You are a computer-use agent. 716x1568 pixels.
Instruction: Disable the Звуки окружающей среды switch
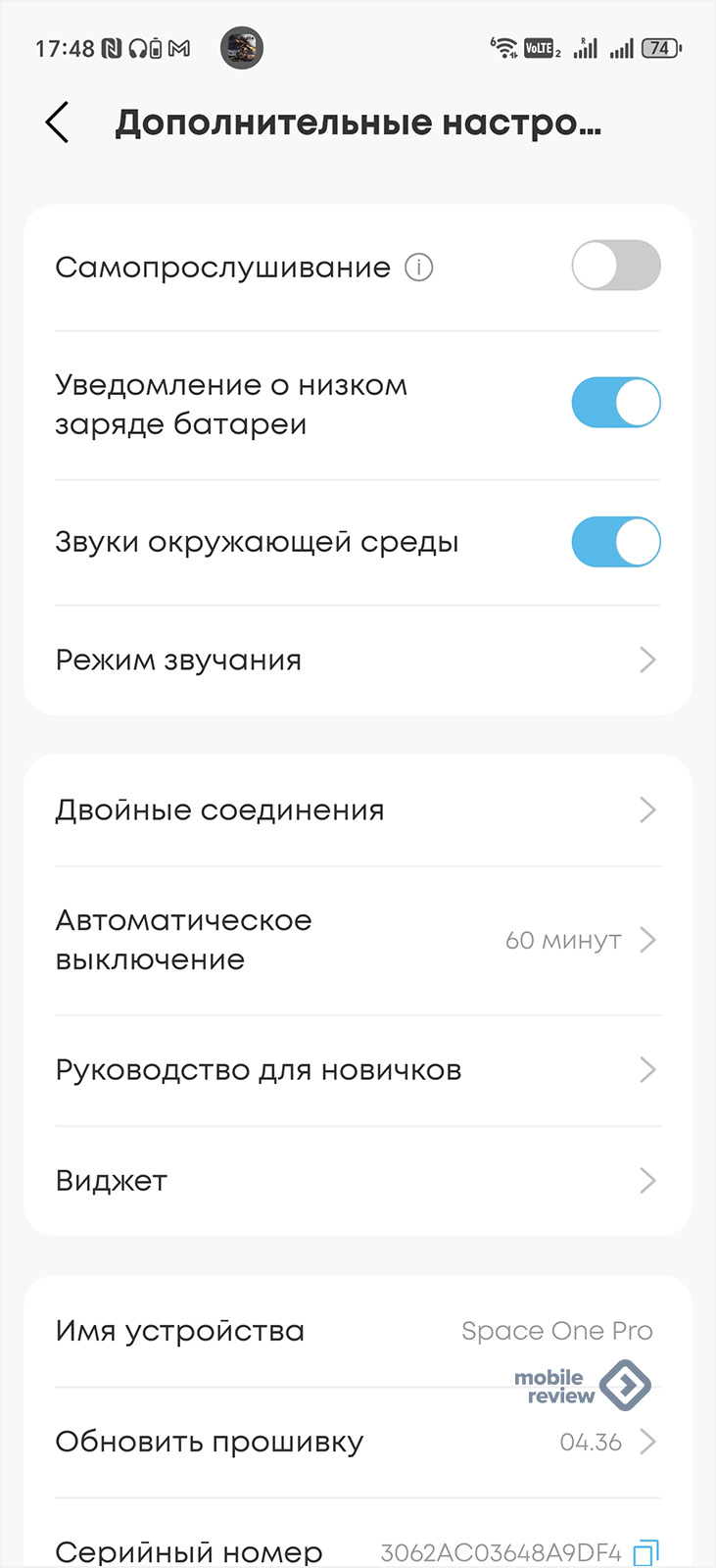pyautogui.click(x=616, y=542)
